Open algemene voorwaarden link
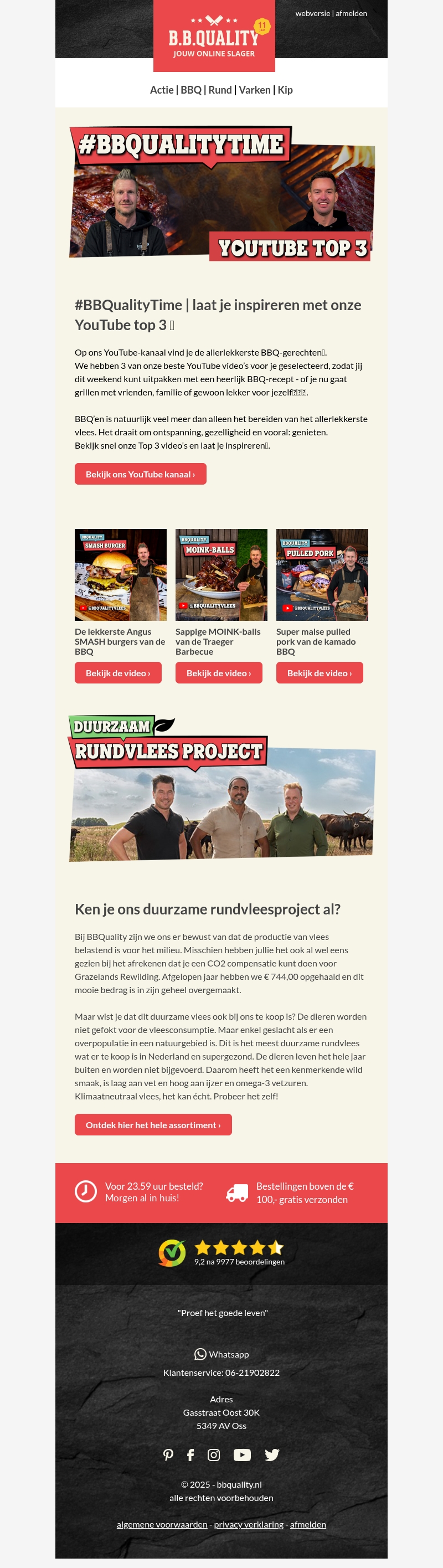Screen dimensions: 443x1568 pyautogui.click(x=162, y=1524)
